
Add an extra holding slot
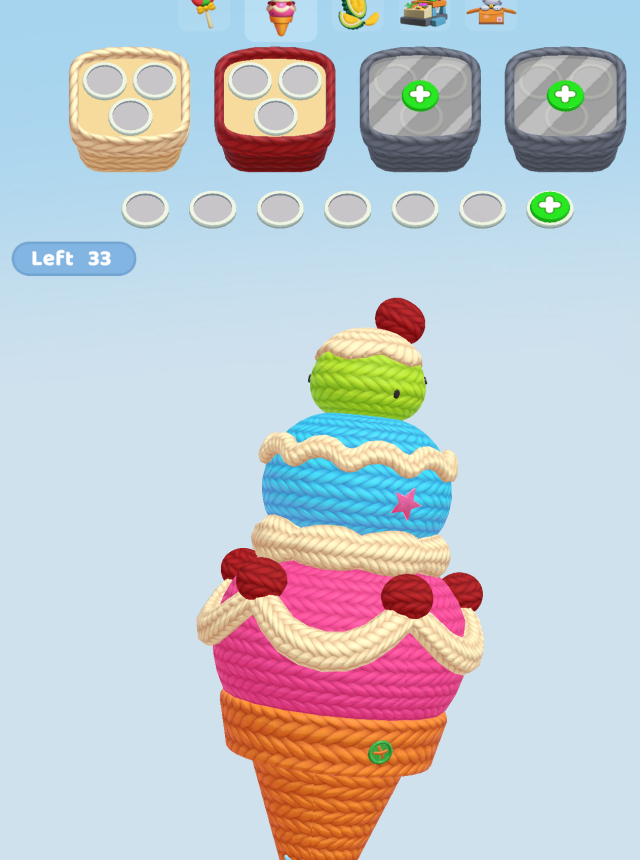pyautogui.click(x=549, y=207)
